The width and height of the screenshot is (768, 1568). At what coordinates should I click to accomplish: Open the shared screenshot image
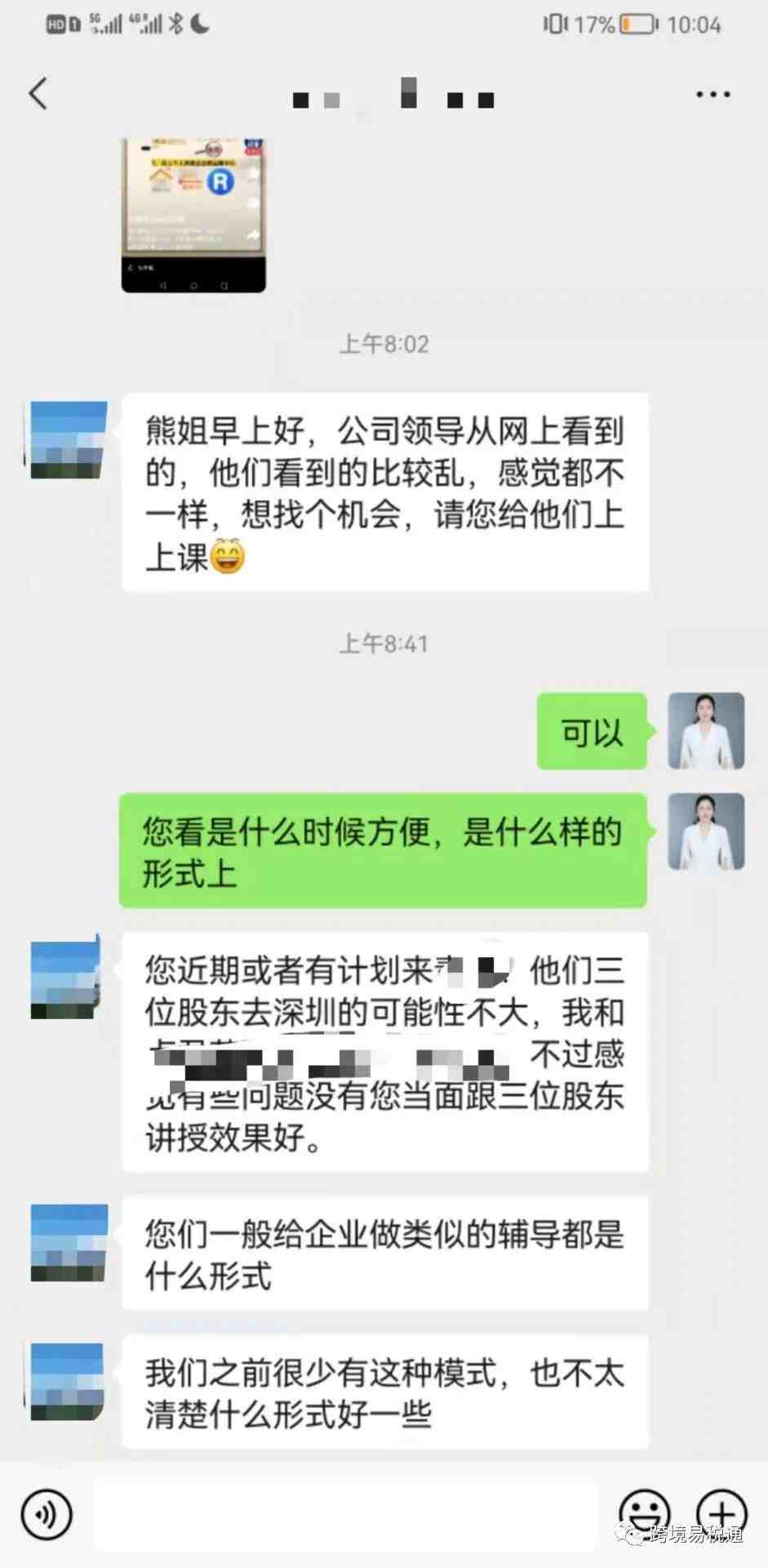193,214
